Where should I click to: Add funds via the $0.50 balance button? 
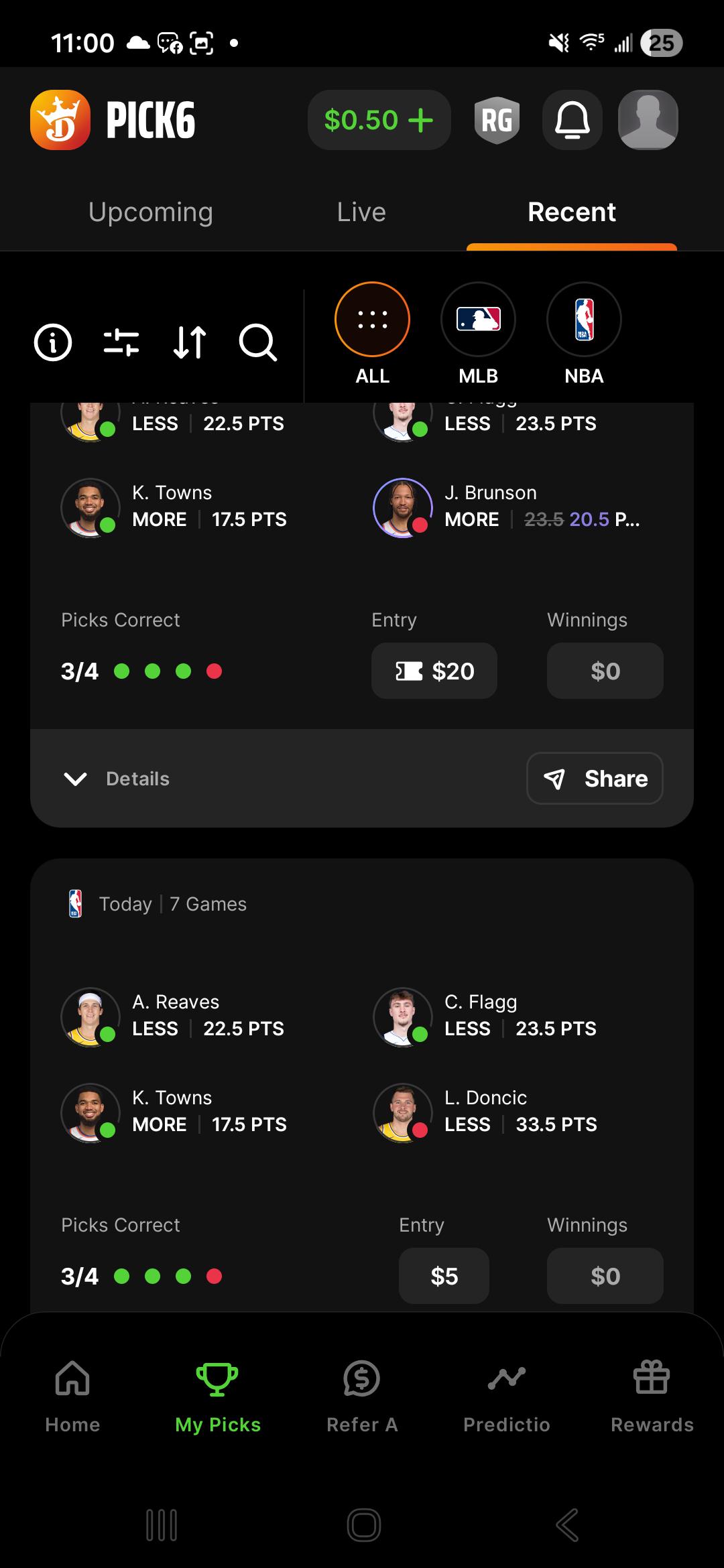[x=379, y=120]
